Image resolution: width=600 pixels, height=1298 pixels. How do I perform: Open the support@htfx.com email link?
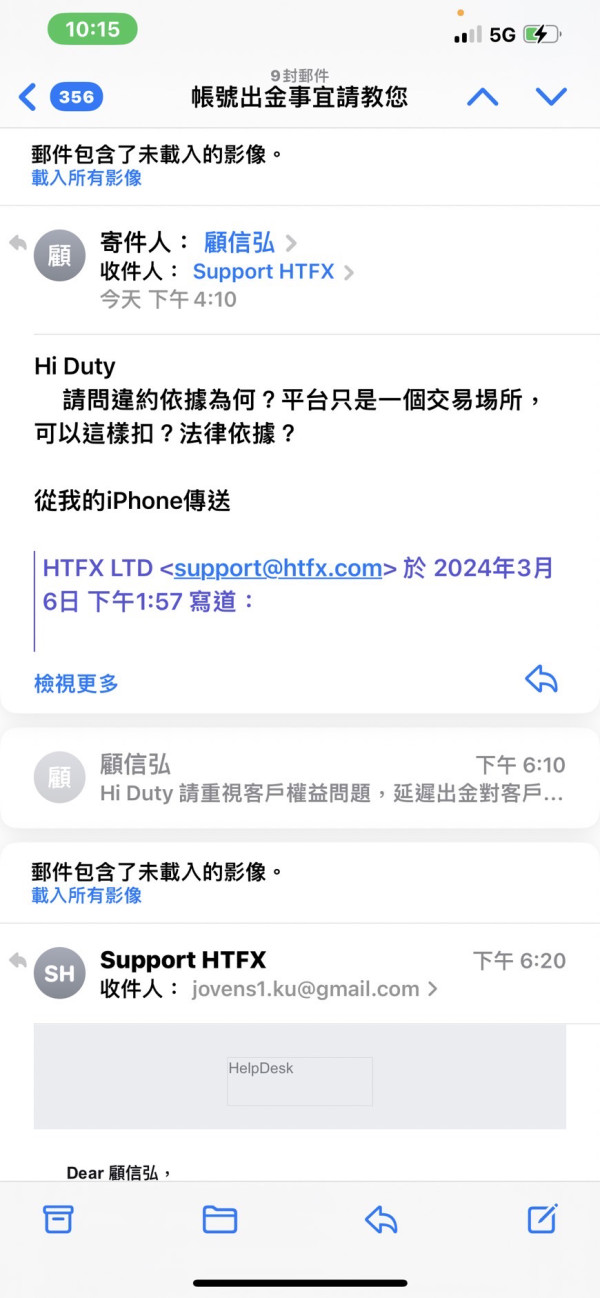[x=278, y=568]
